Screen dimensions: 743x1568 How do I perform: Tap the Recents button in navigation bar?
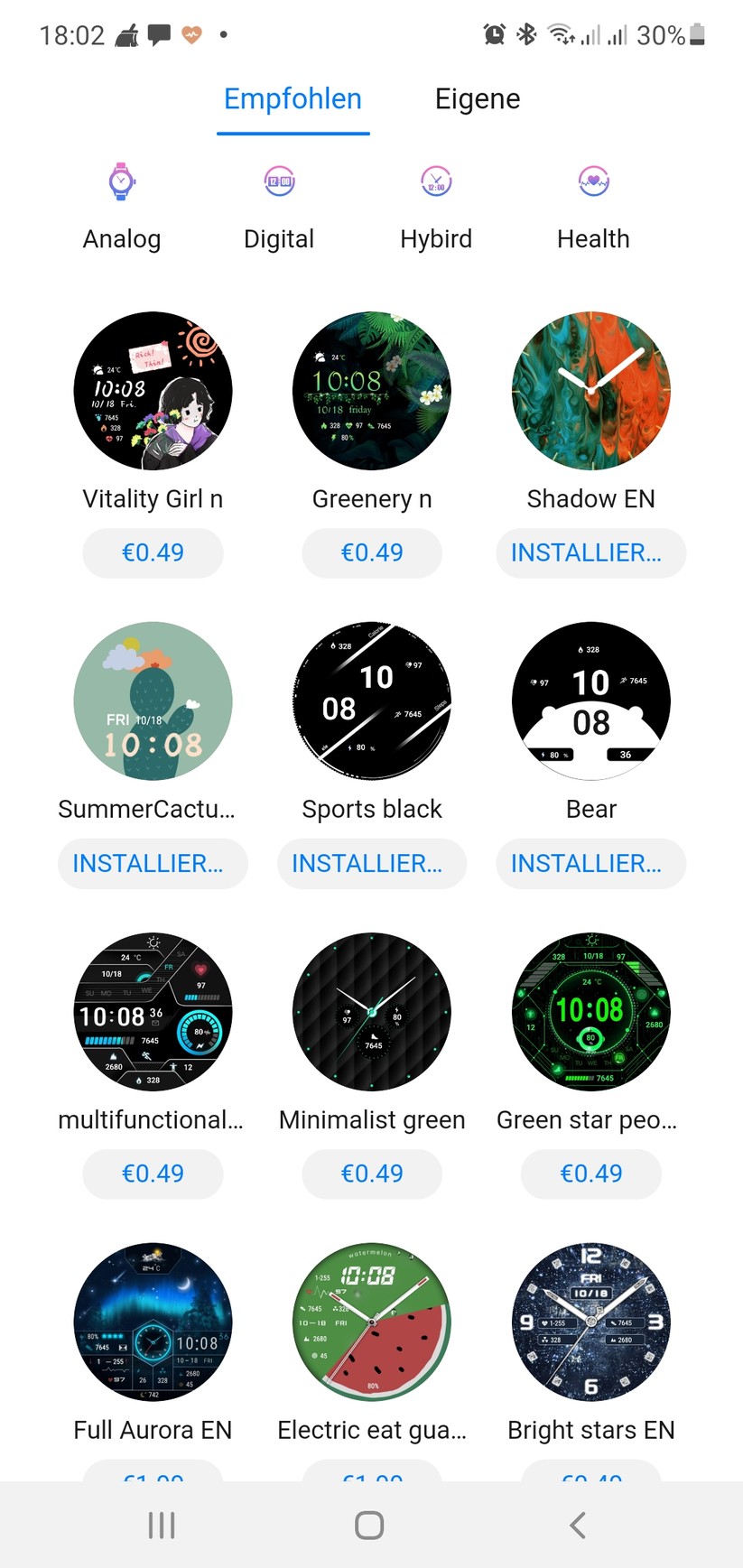(x=161, y=1525)
